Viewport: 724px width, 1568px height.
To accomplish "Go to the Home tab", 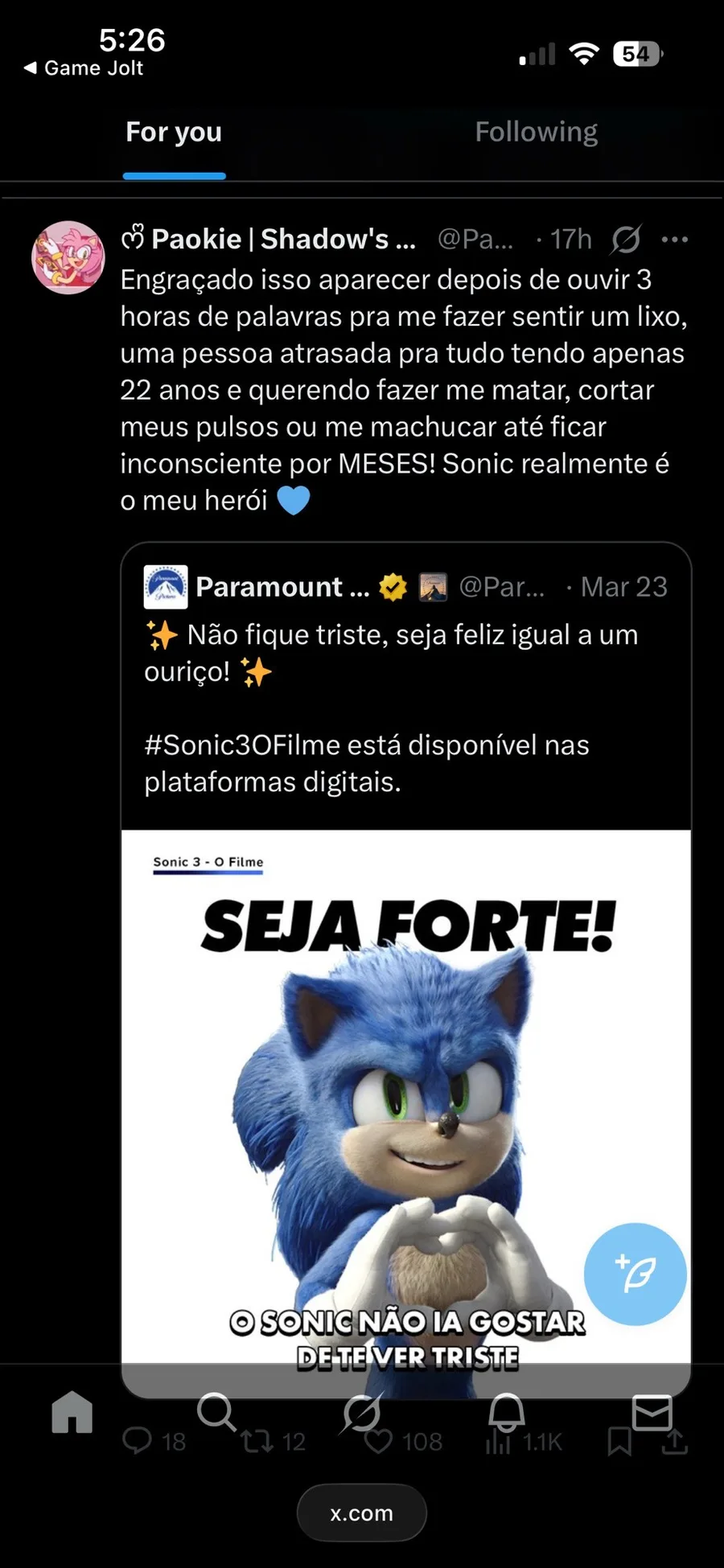I will [72, 1413].
